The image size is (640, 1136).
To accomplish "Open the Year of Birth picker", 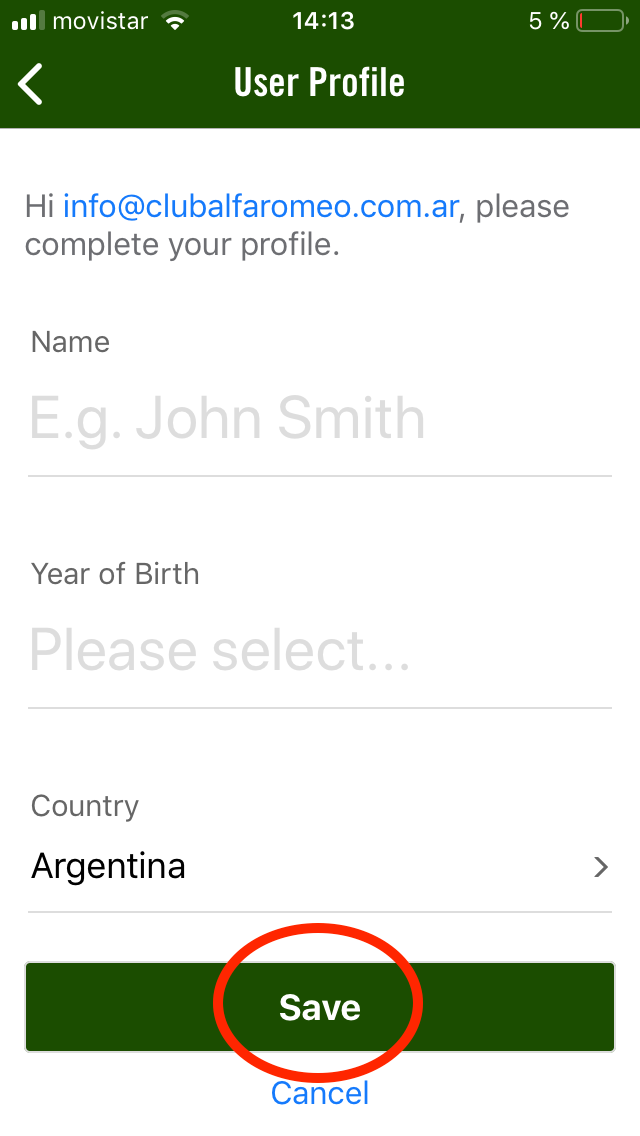I will coord(320,651).
